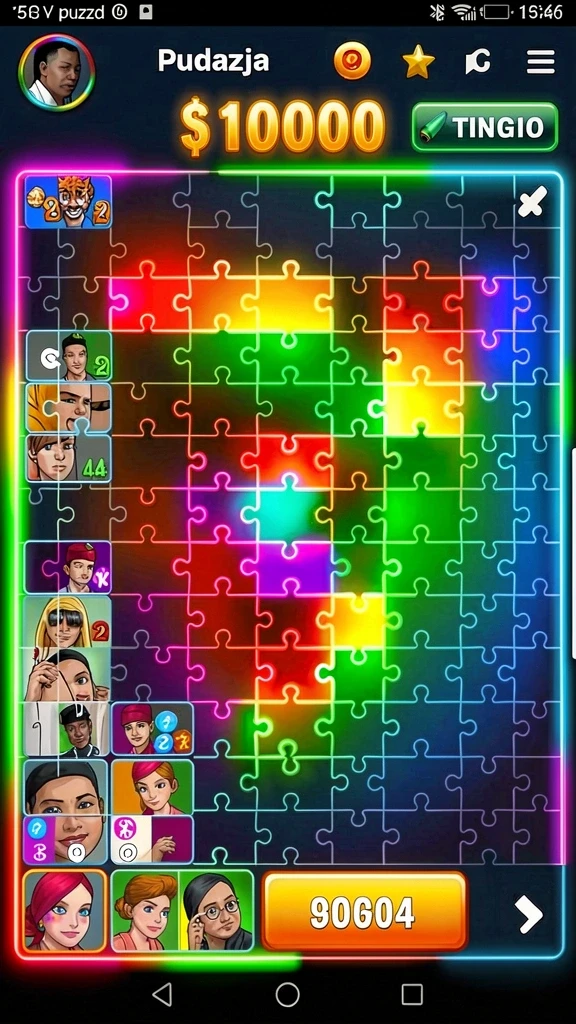Tap the green TINGIO button
This screenshot has width=576, height=1024.
(x=485, y=127)
